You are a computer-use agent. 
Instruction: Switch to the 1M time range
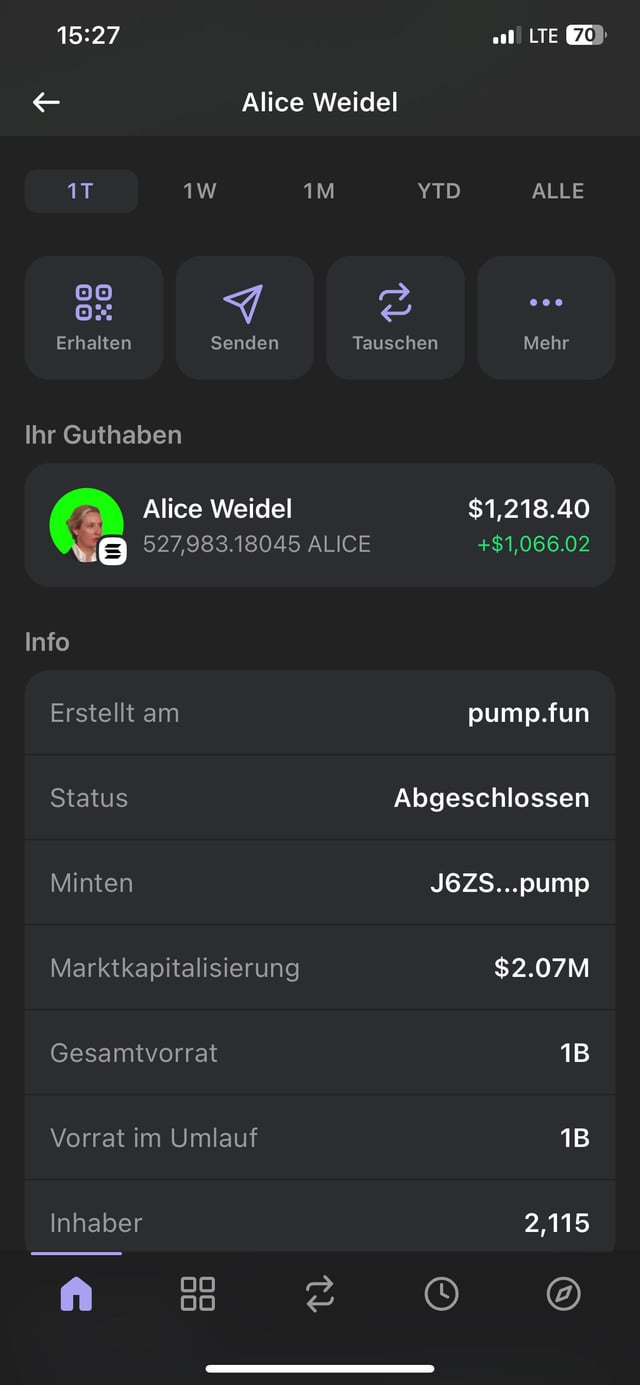coord(319,191)
